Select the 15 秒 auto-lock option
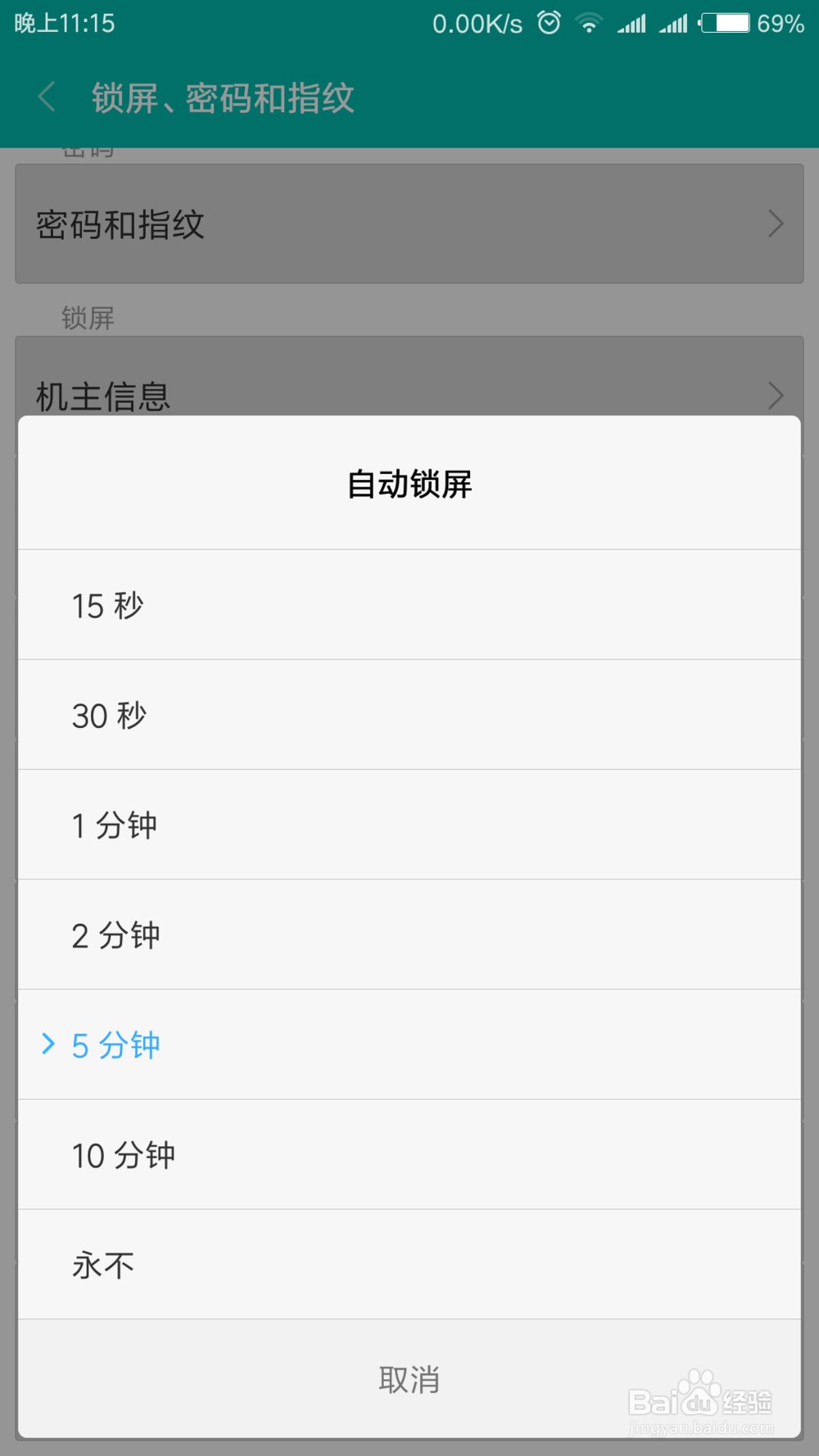The width and height of the screenshot is (819, 1456). [x=409, y=605]
